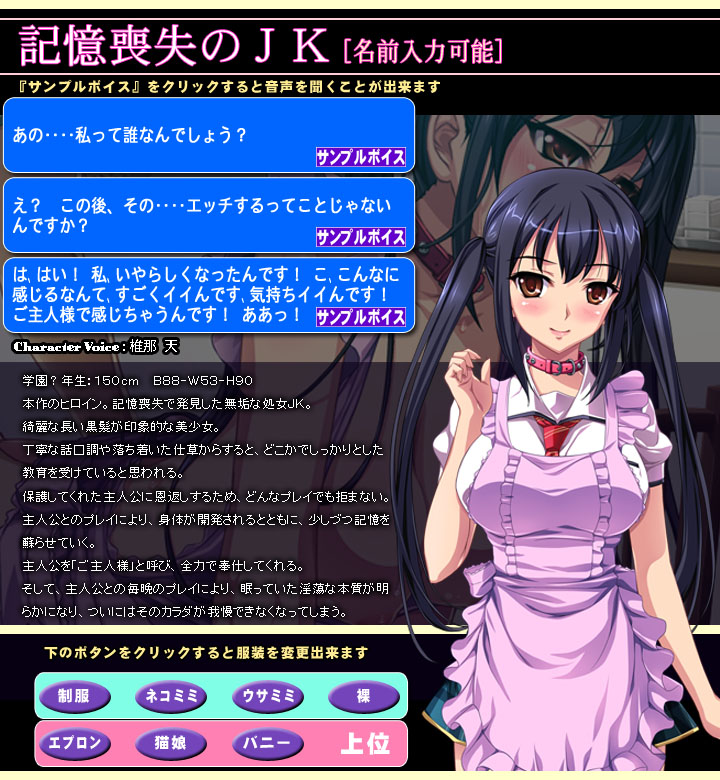Select the 猫娘 costume button

click(170, 744)
